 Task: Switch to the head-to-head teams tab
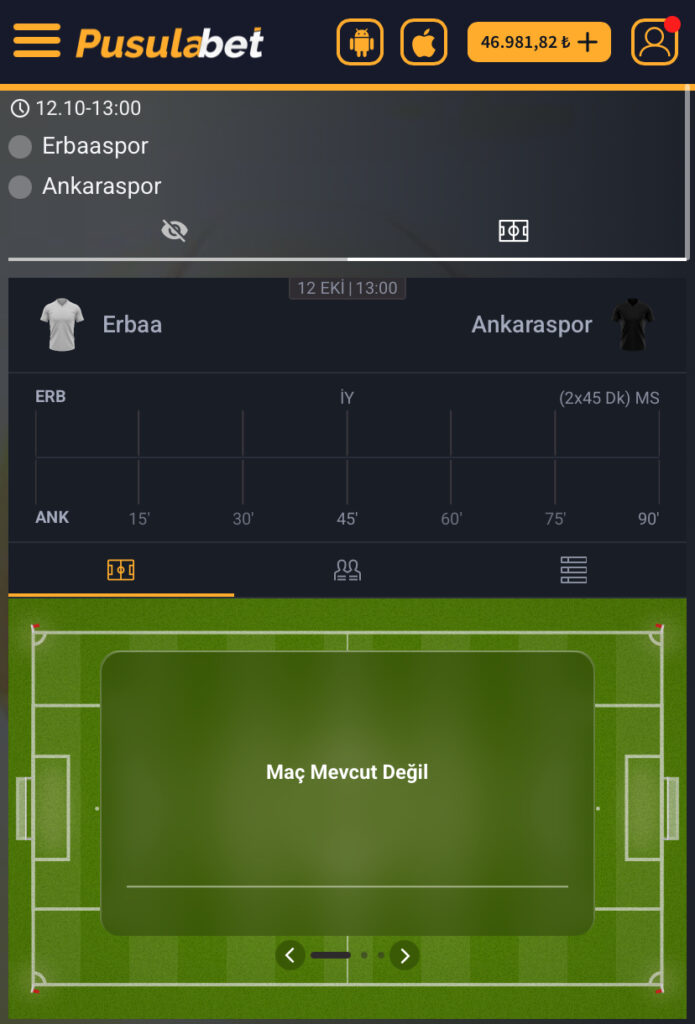coord(347,570)
